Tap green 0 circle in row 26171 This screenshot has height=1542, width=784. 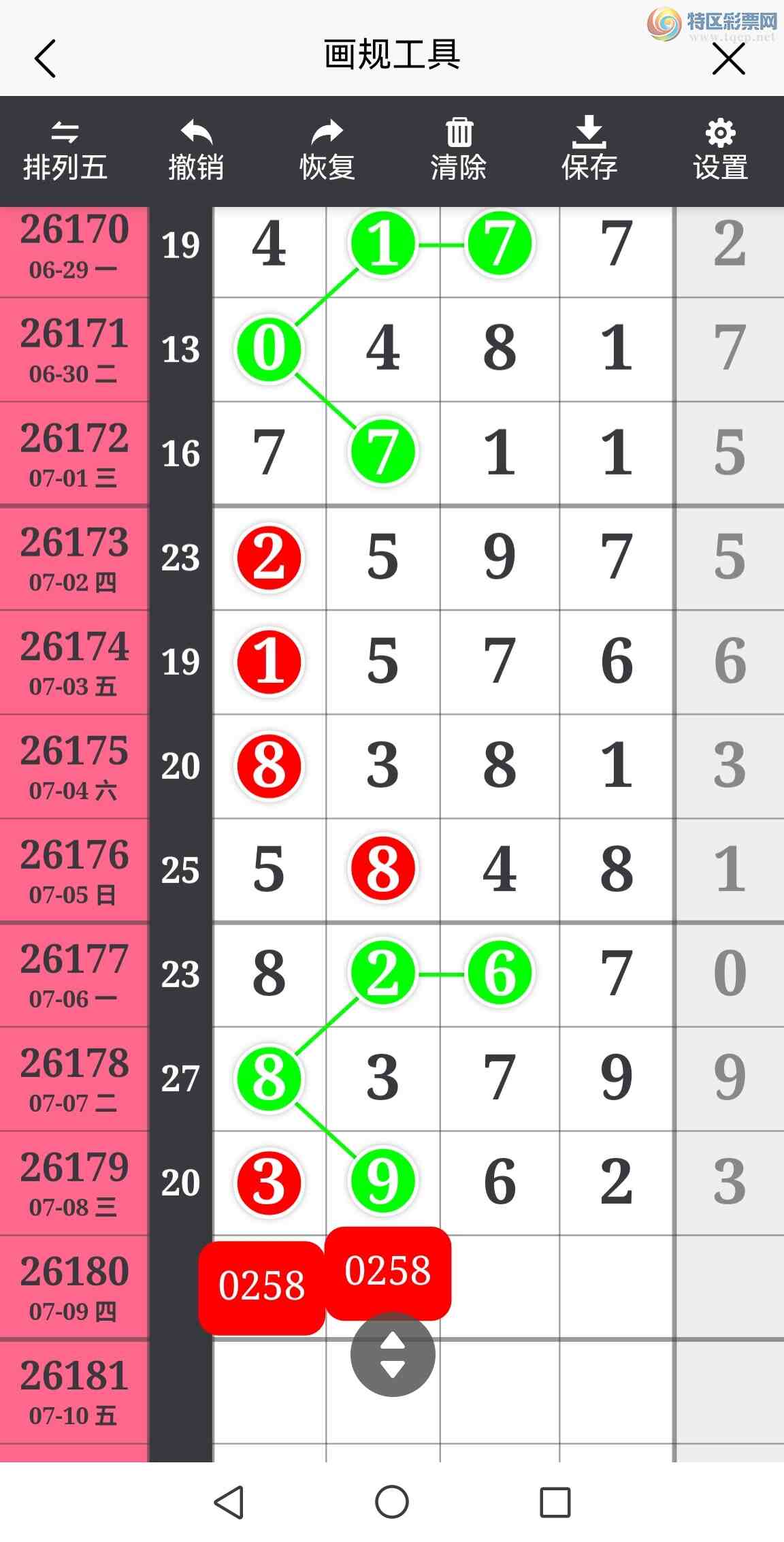point(269,349)
